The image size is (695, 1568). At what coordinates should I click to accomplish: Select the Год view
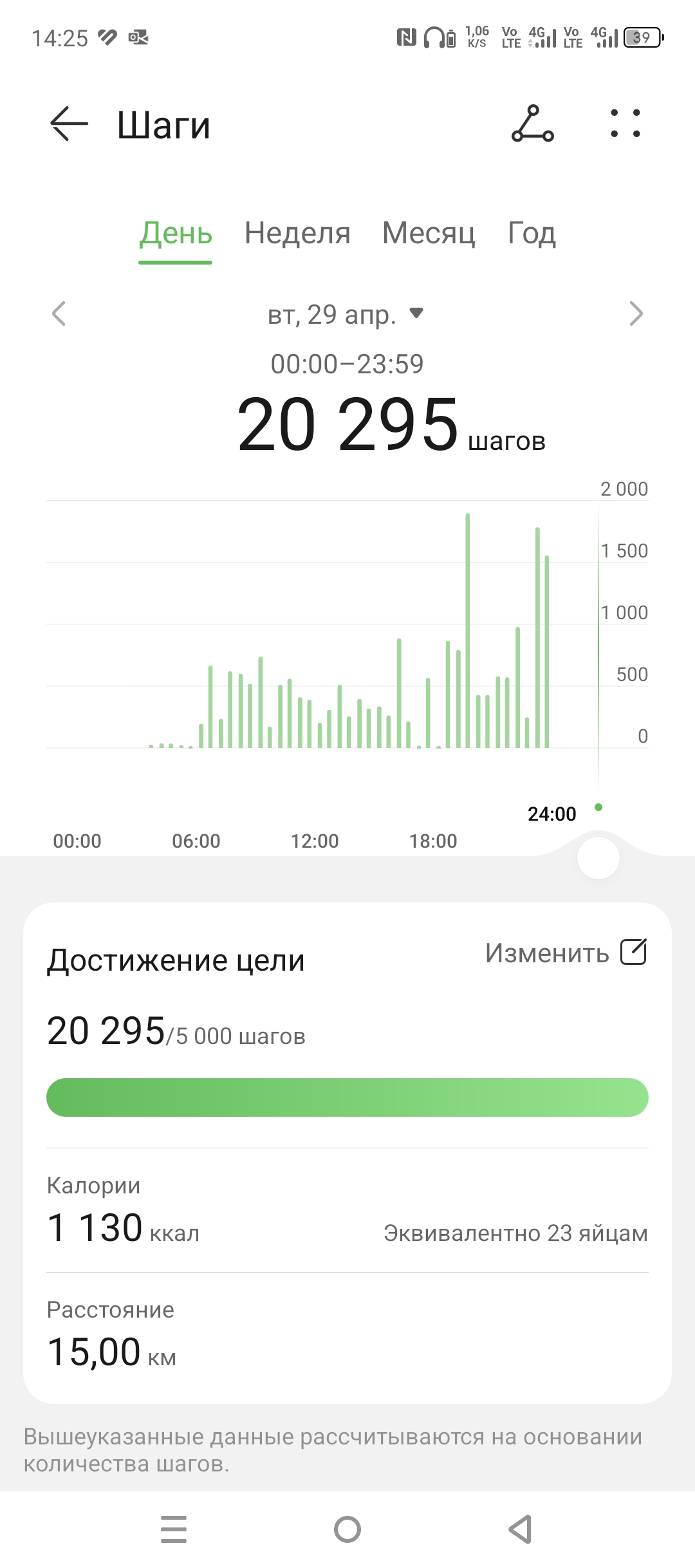coord(530,234)
